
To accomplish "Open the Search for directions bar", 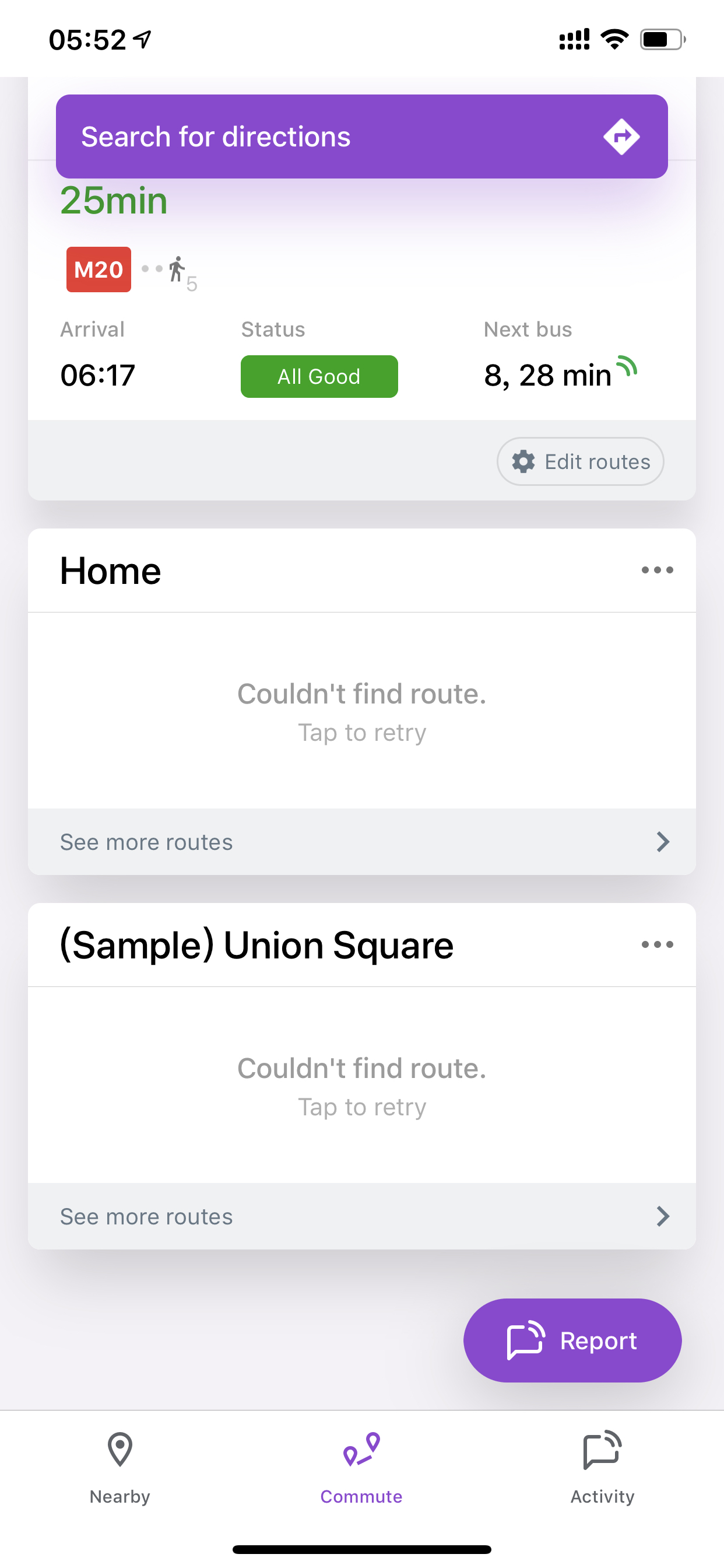I will (361, 136).
